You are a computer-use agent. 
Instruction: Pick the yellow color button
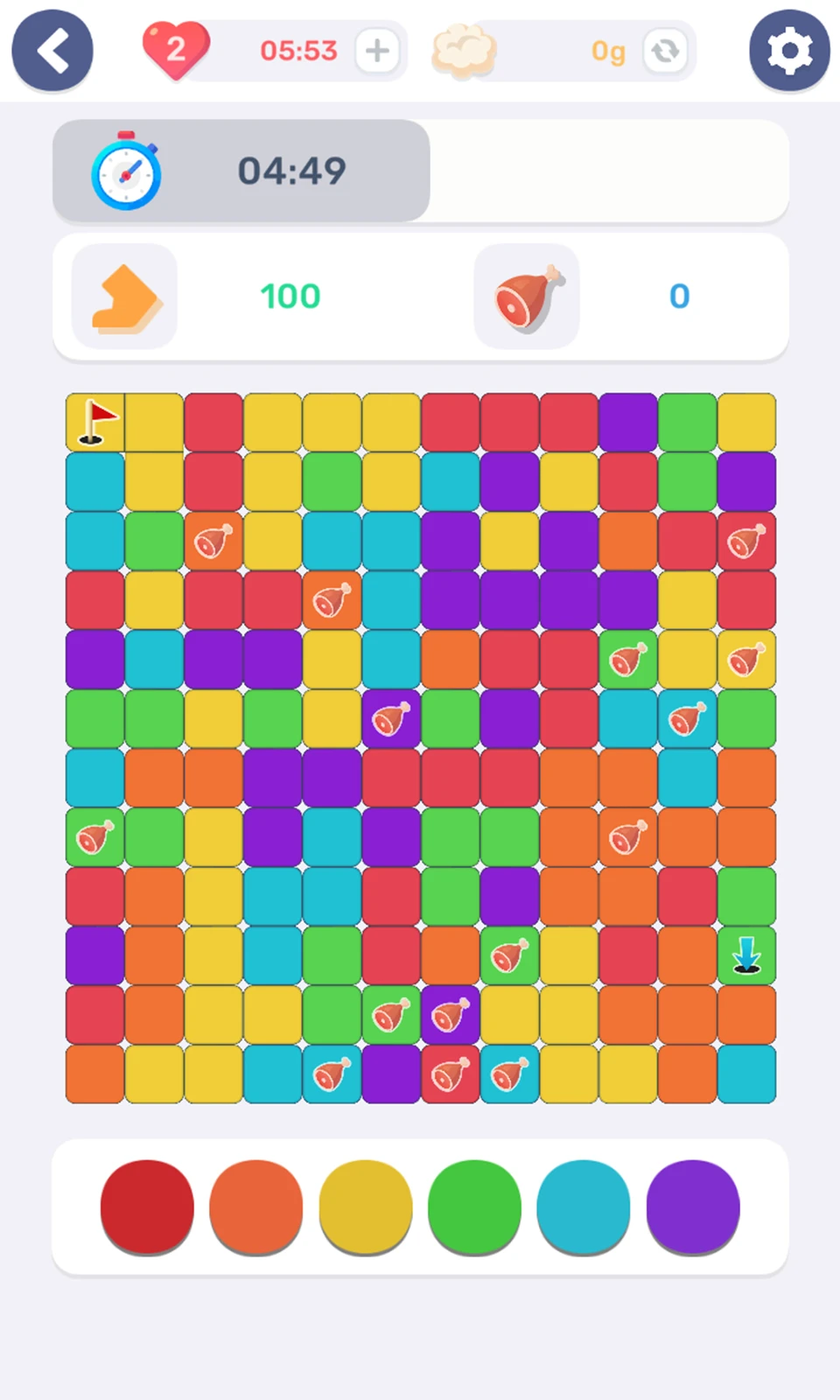tap(366, 1207)
